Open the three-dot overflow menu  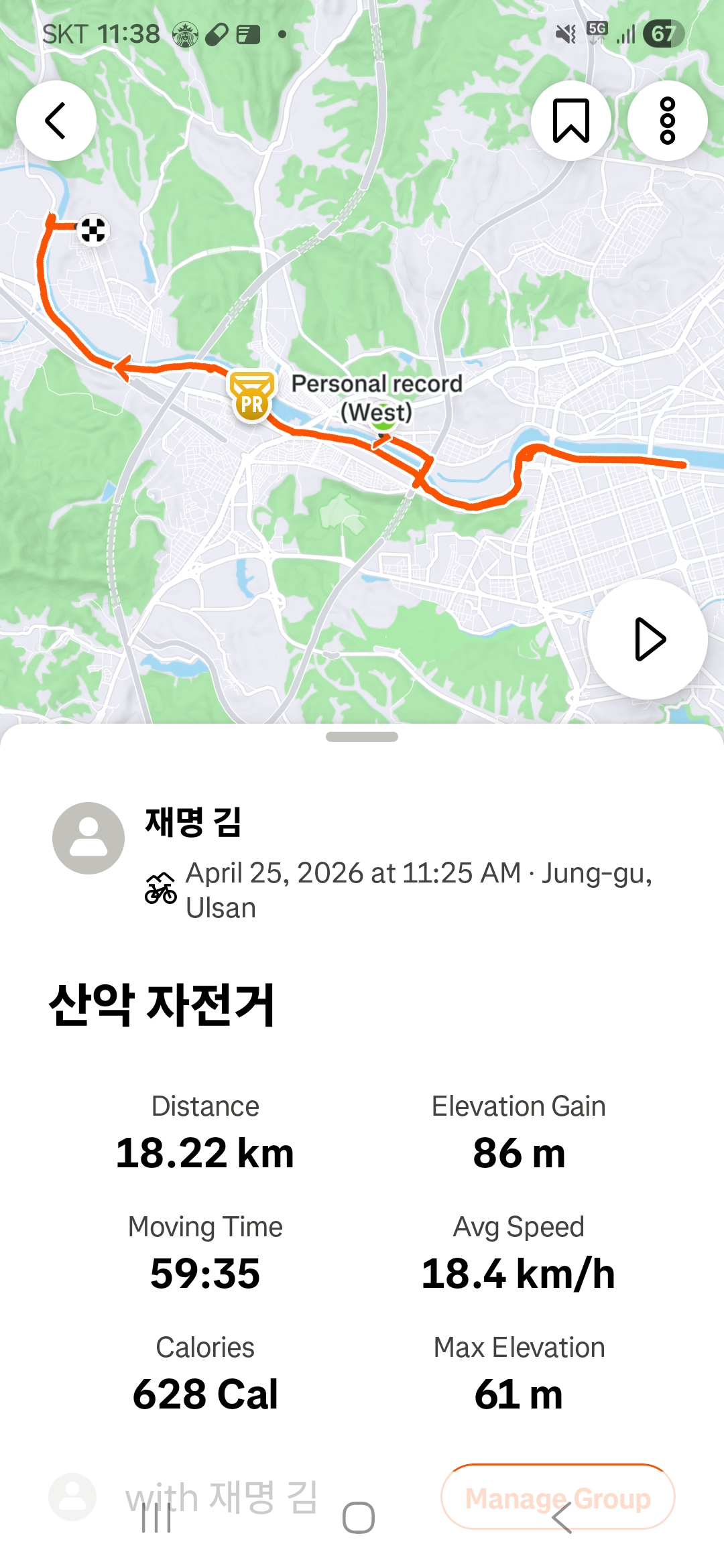click(668, 121)
